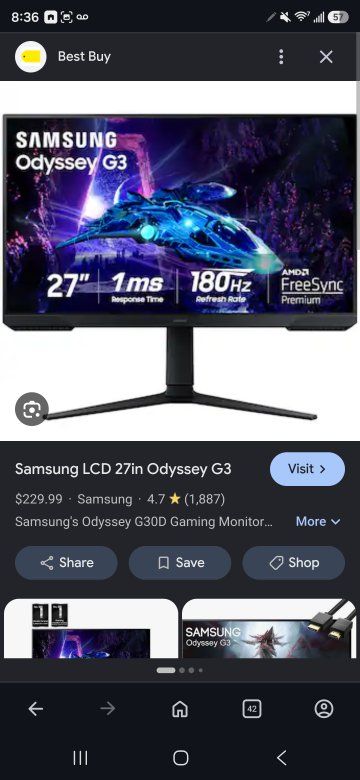The width and height of the screenshot is (360, 780).
Task: Open the account profile icon
Action: (x=324, y=709)
